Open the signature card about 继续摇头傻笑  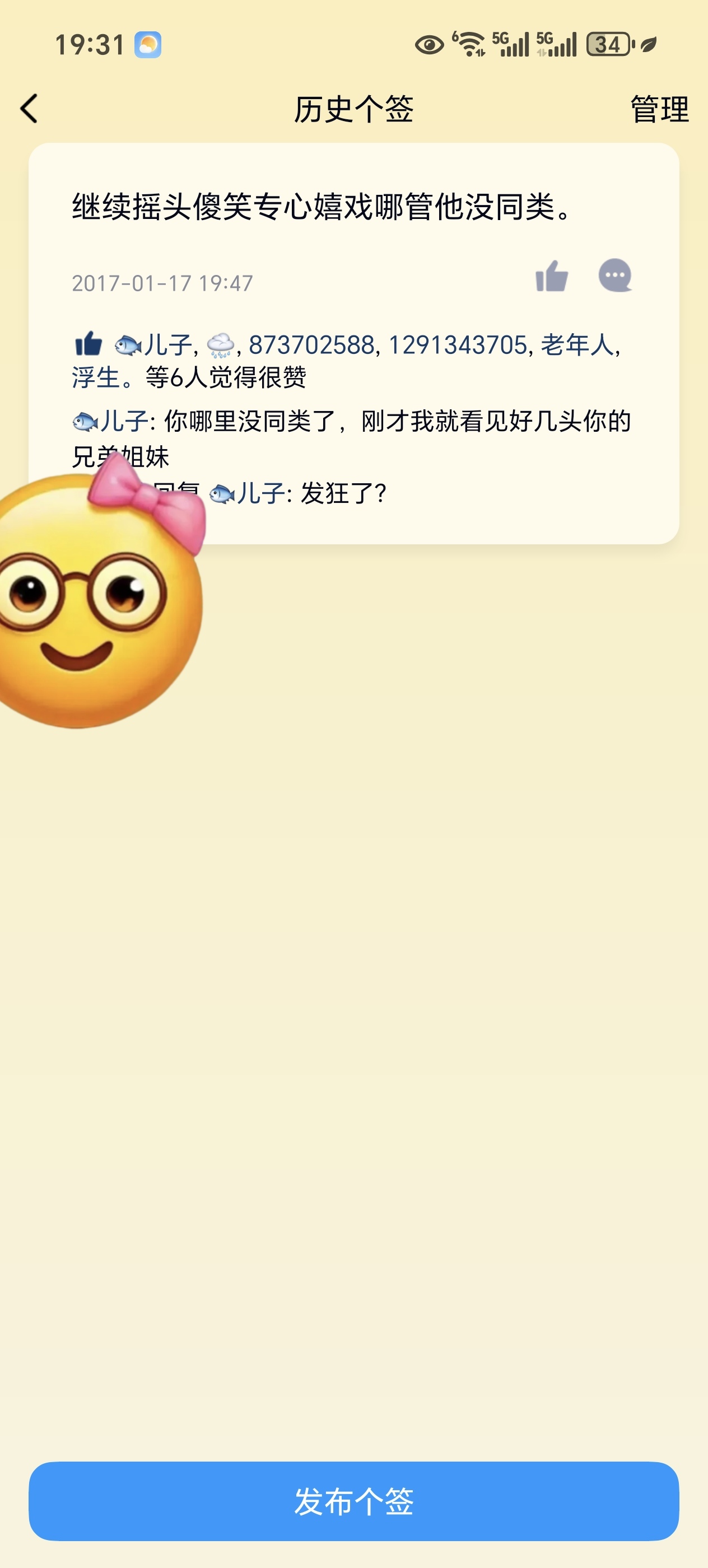[x=323, y=207]
